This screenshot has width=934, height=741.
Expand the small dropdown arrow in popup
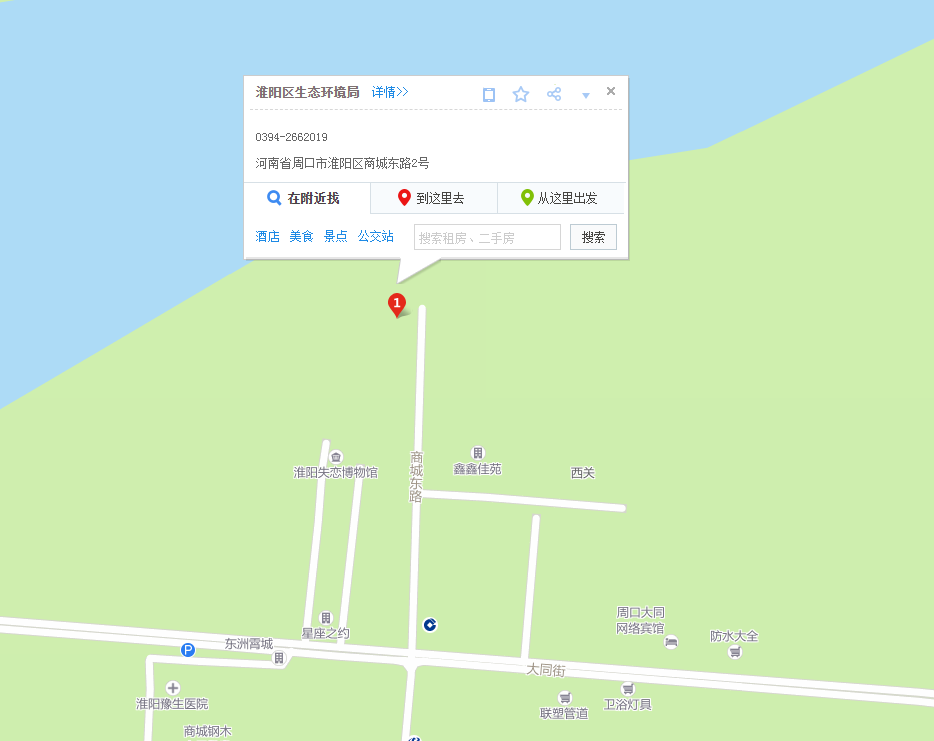[x=586, y=96]
